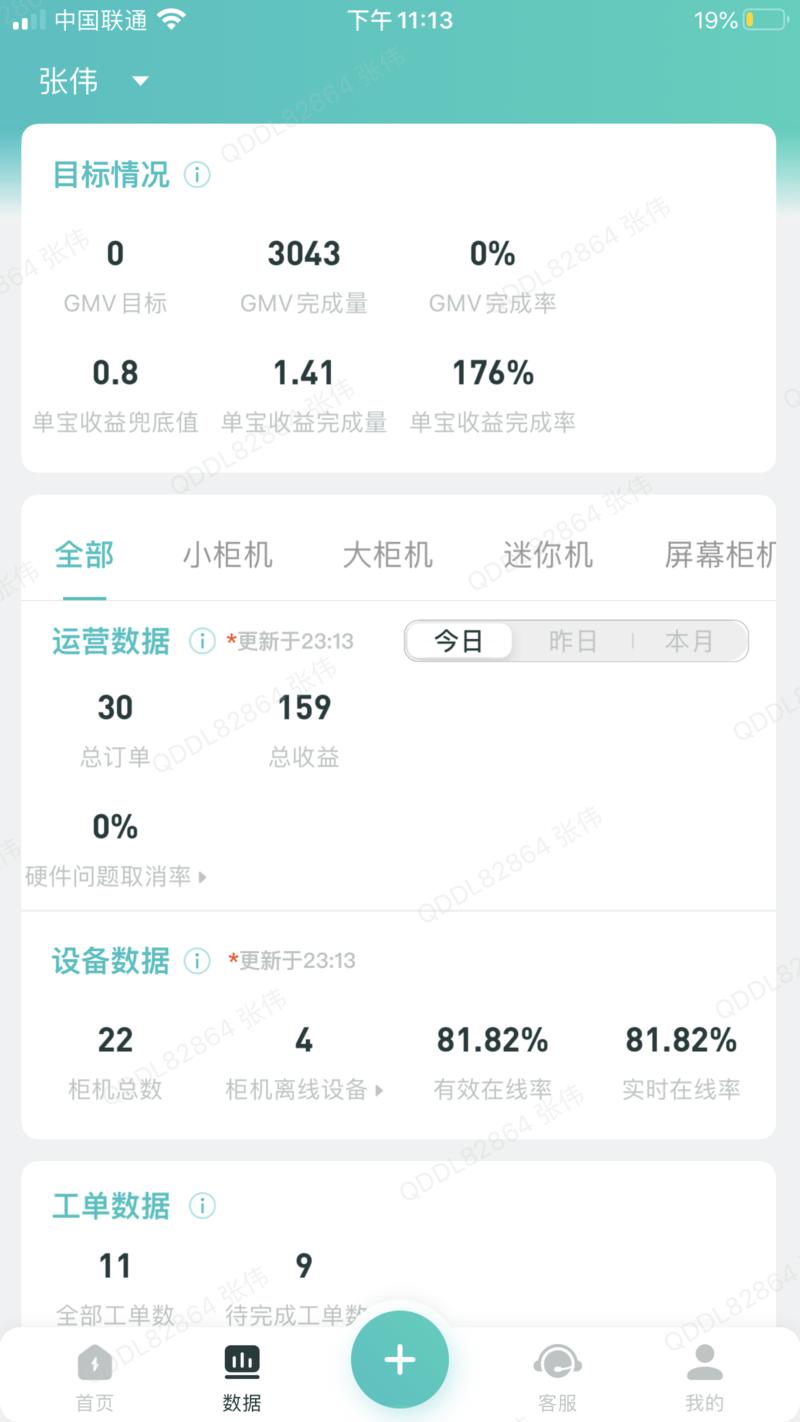This screenshot has width=800, height=1422.
Task: Open the 首页 home icon in bottom navigation
Action: [x=94, y=1372]
